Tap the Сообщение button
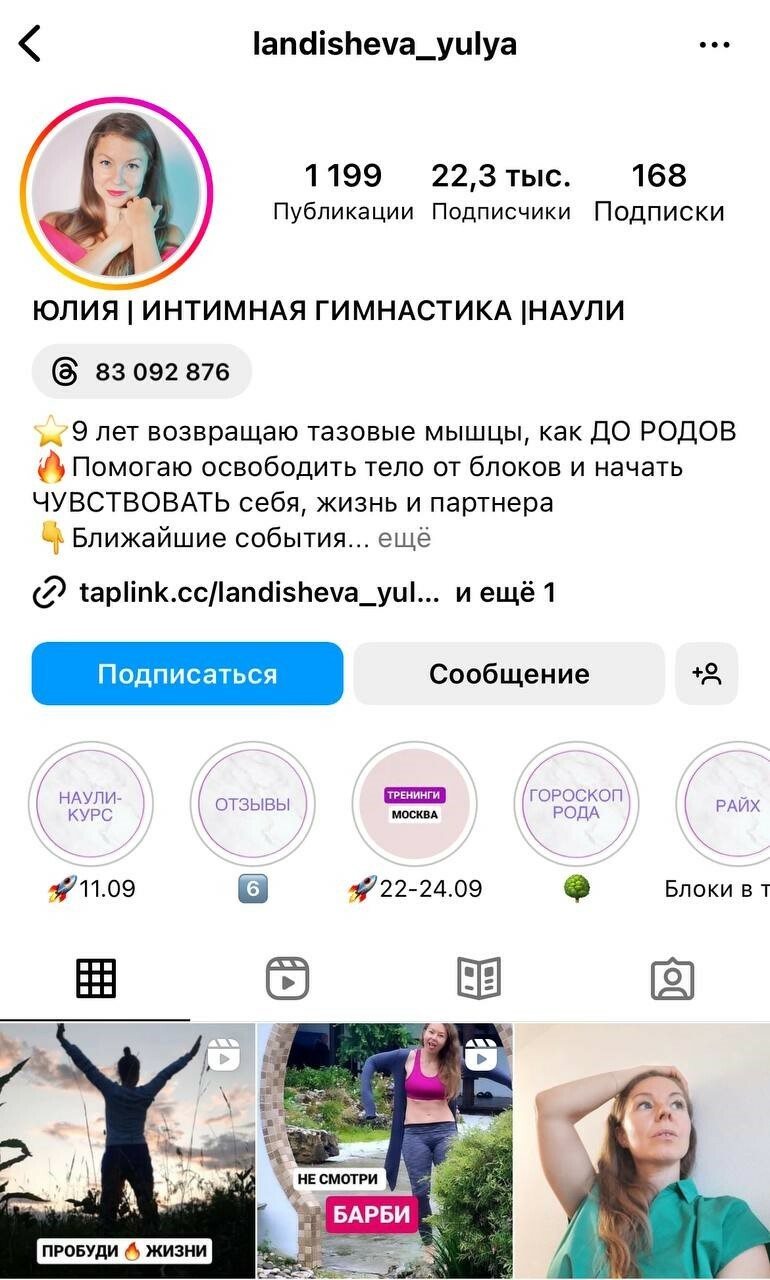Viewport: 770px width, 1280px height. coord(509,674)
